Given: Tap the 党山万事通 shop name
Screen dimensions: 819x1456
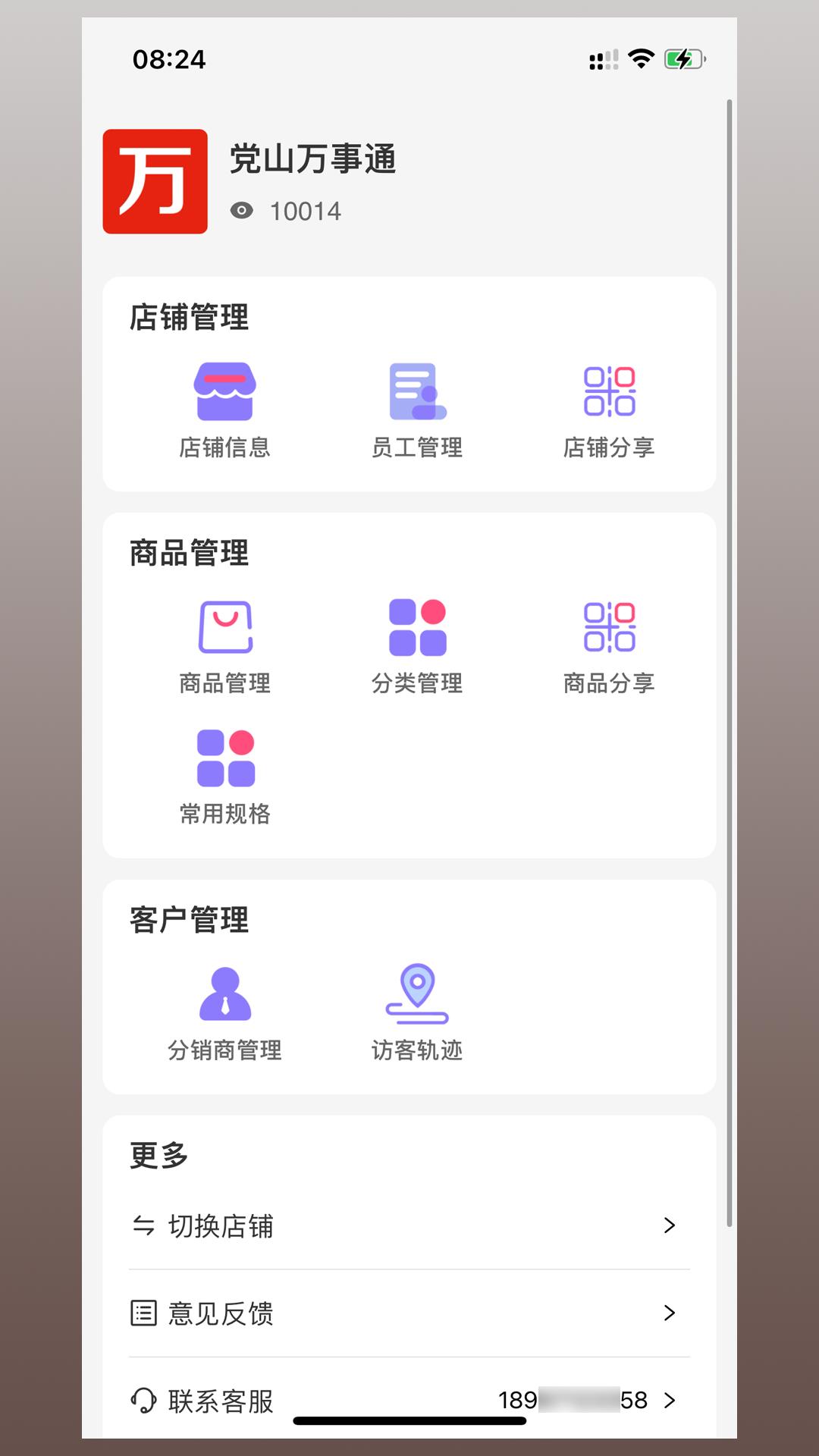Looking at the screenshot, I should point(313,159).
